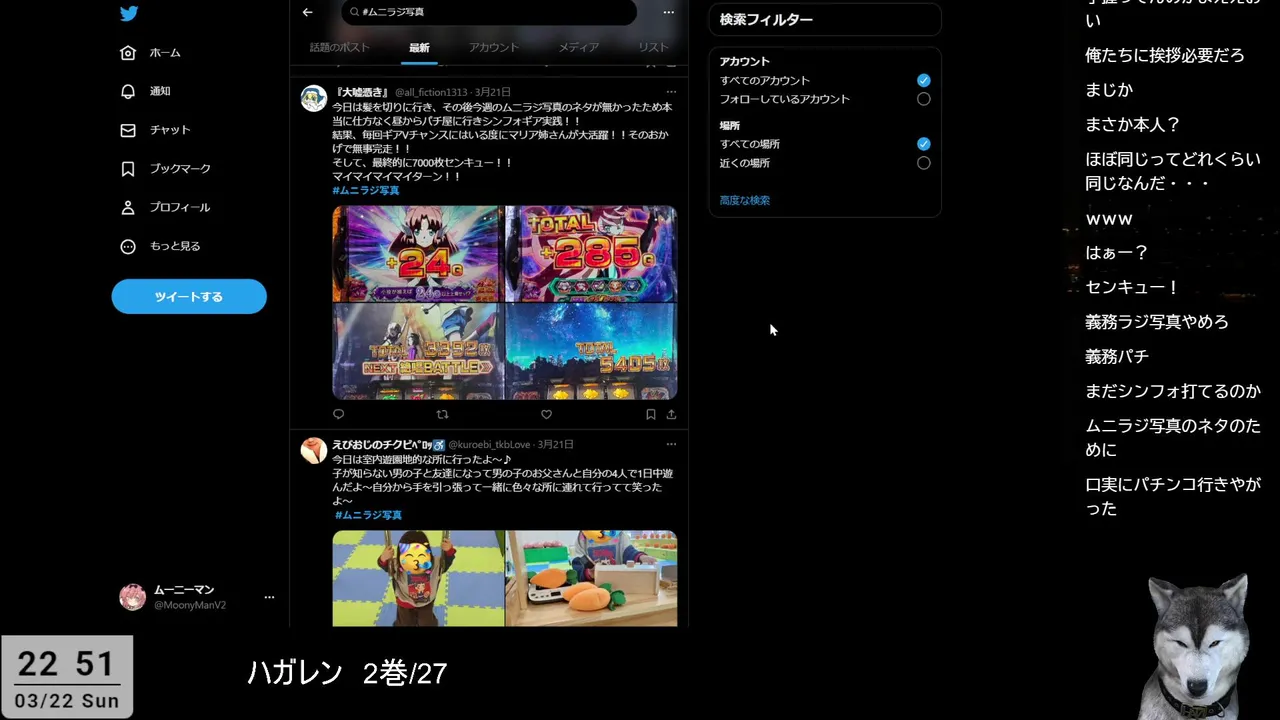The width and height of the screenshot is (1280, 720).
Task: Tap the ツイートする button
Action: [x=189, y=297]
